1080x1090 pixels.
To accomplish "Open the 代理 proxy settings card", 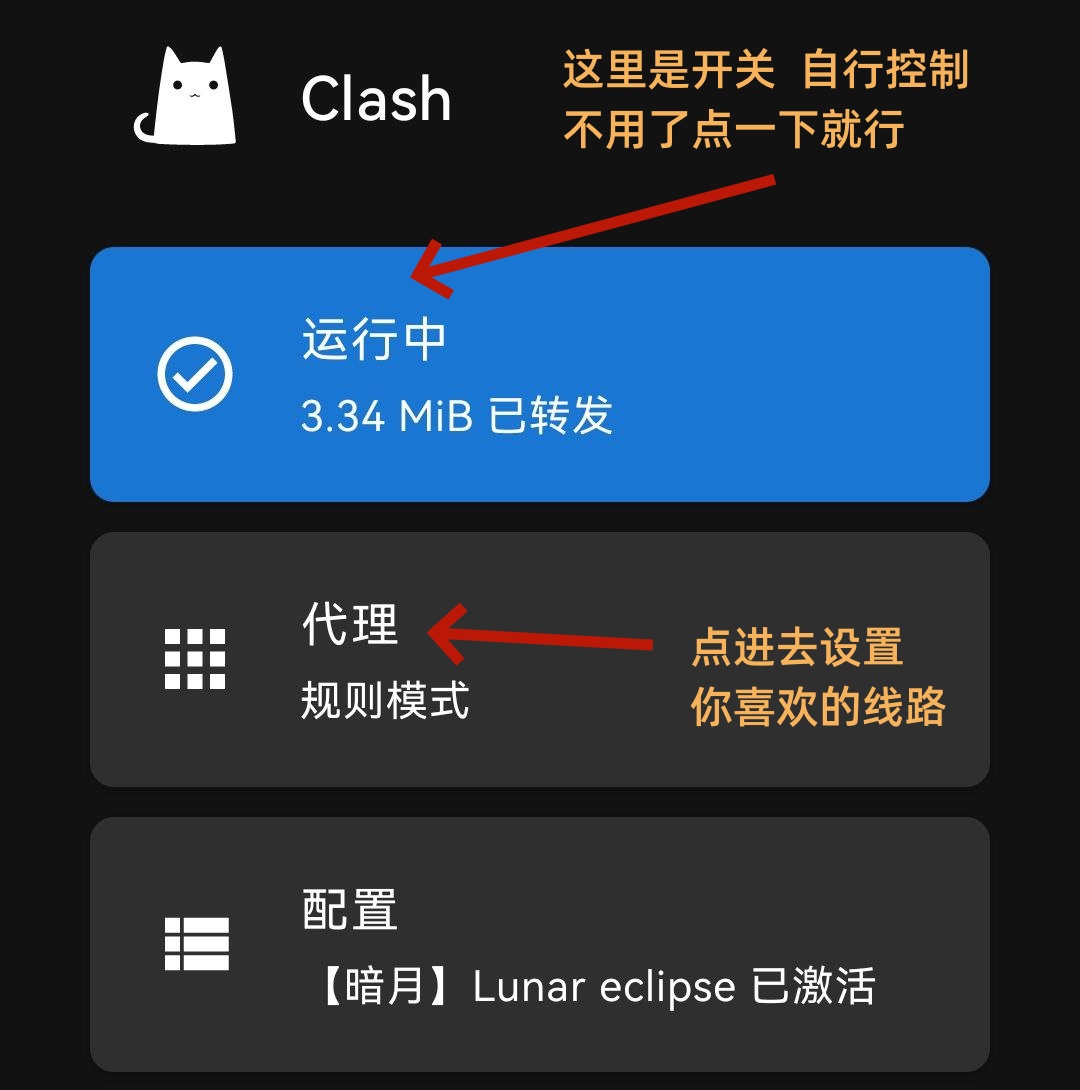I will tap(540, 660).
